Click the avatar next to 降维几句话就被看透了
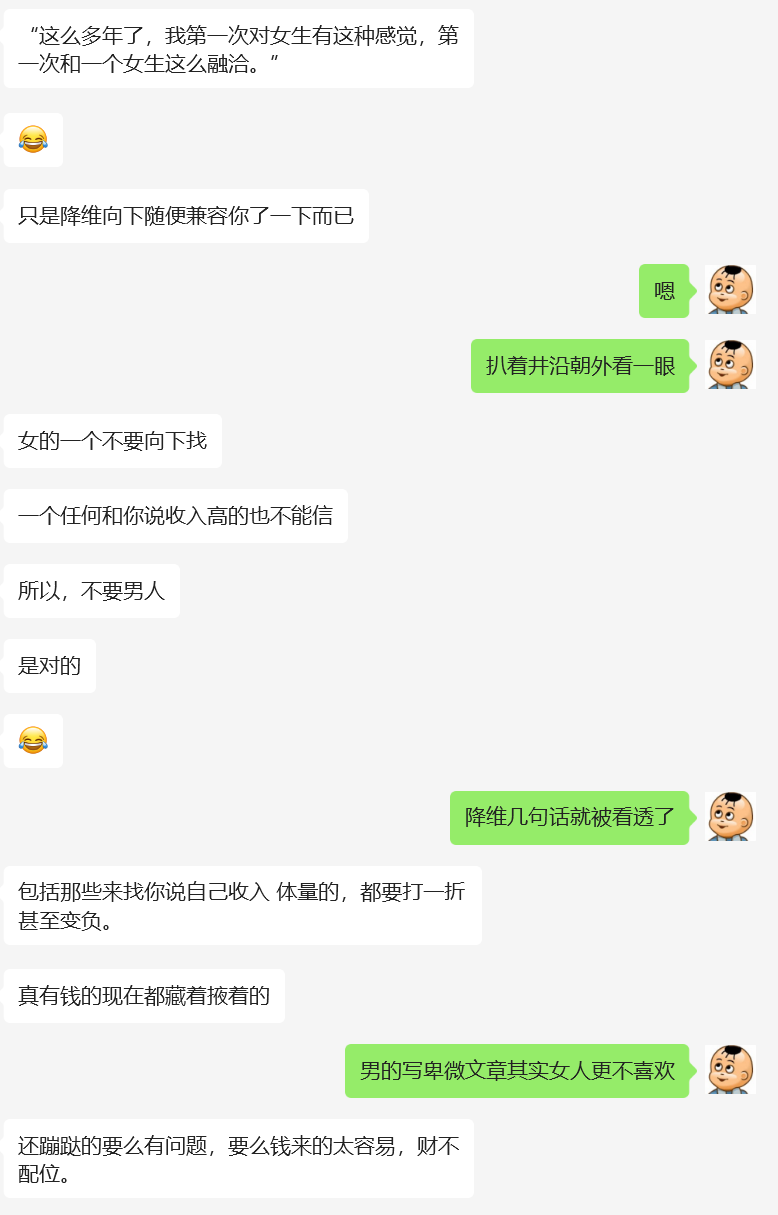Viewport: 778px width, 1215px height. (x=731, y=816)
